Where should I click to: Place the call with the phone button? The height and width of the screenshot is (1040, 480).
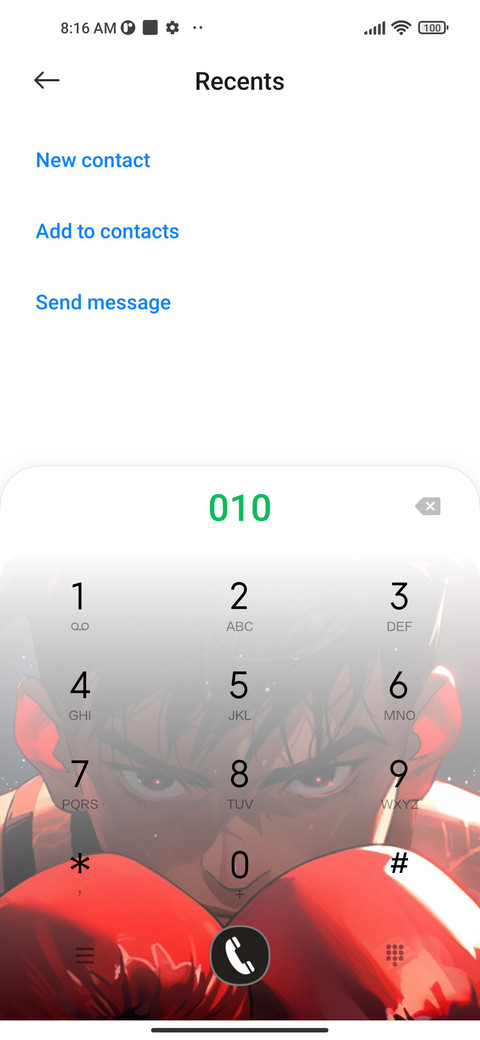pos(240,955)
